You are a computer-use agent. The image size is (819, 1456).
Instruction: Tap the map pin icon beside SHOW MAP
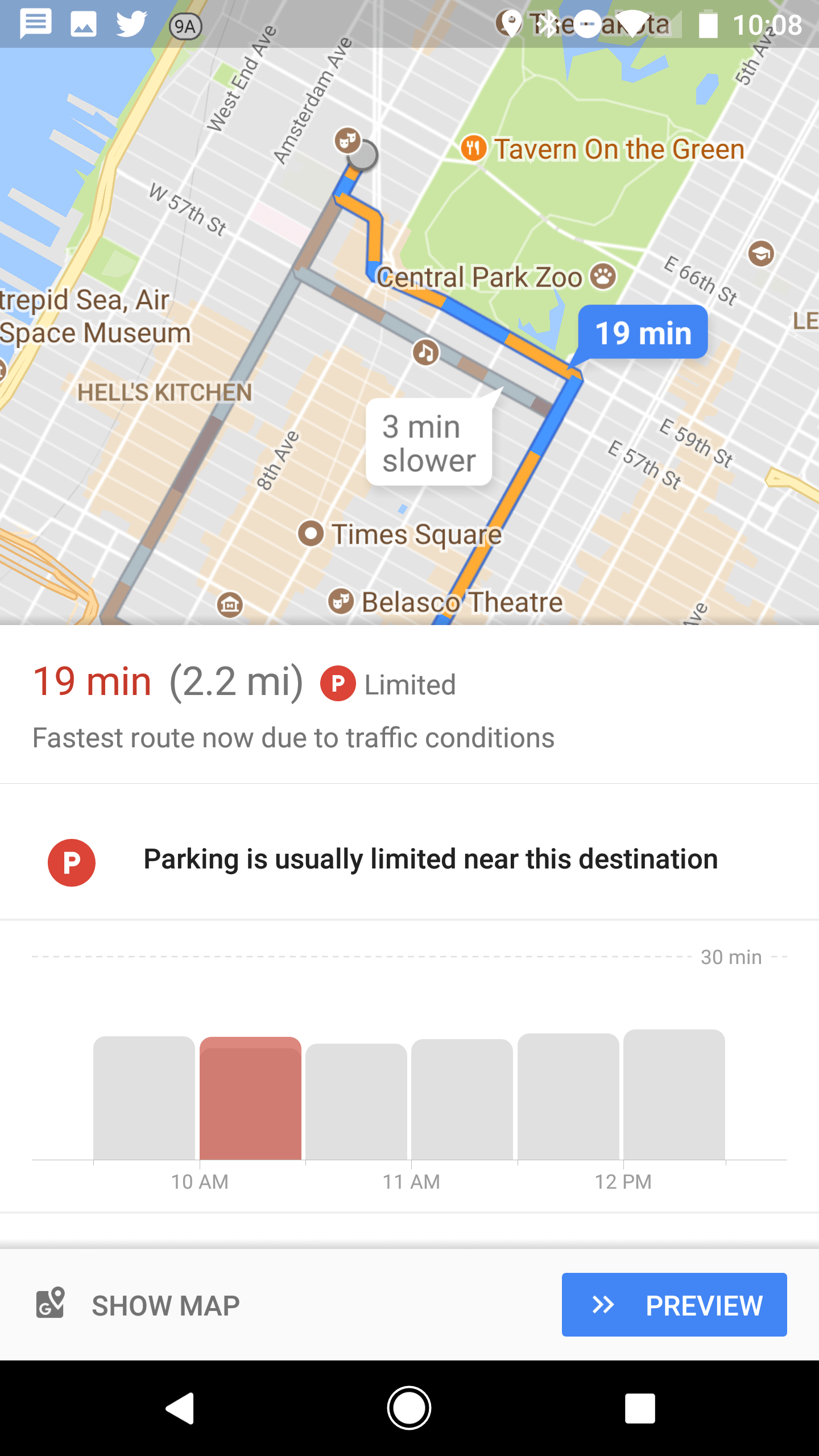[50, 1304]
